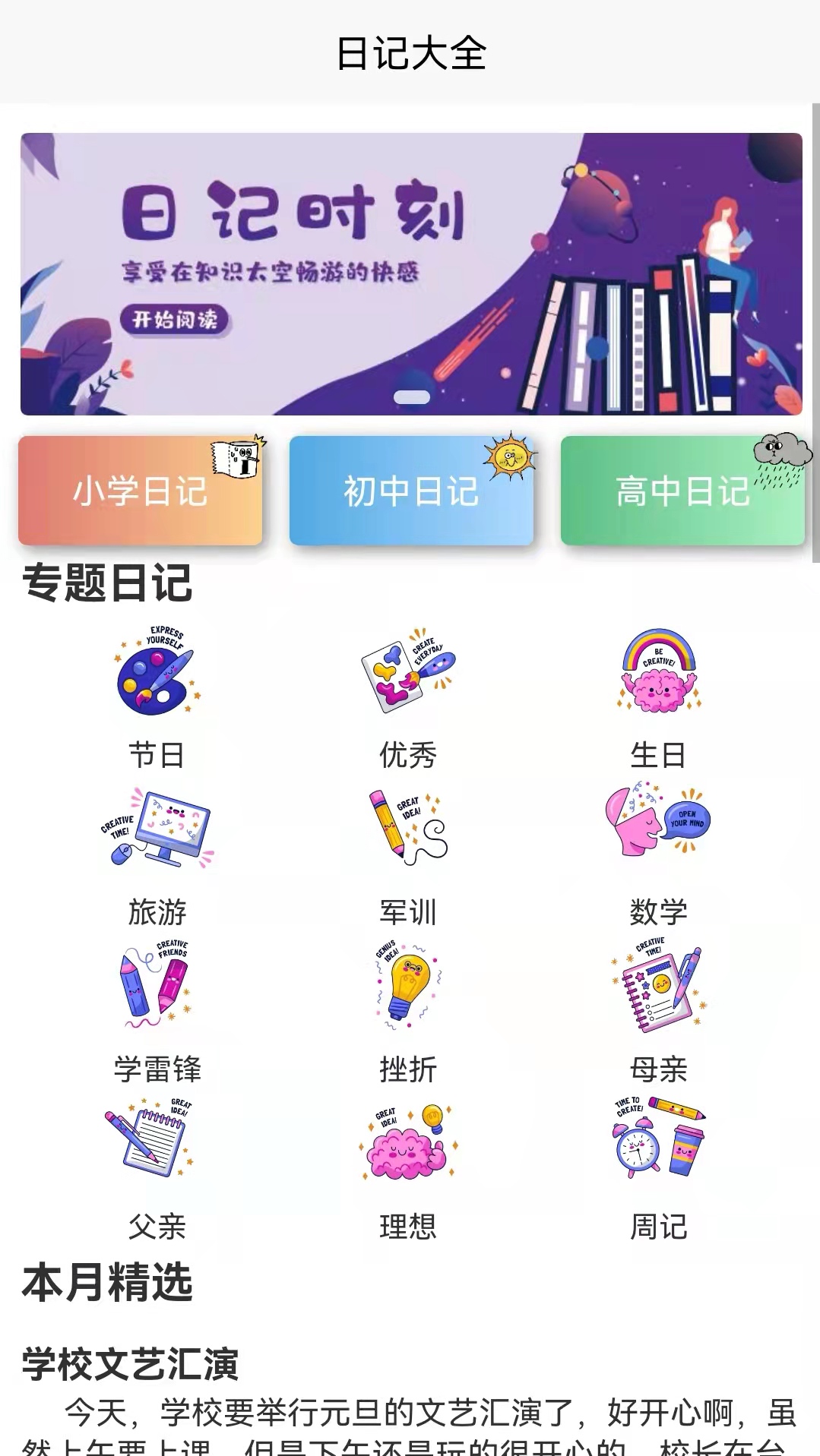
Task: Browse 母亲 diaries
Action: pyautogui.click(x=658, y=1013)
